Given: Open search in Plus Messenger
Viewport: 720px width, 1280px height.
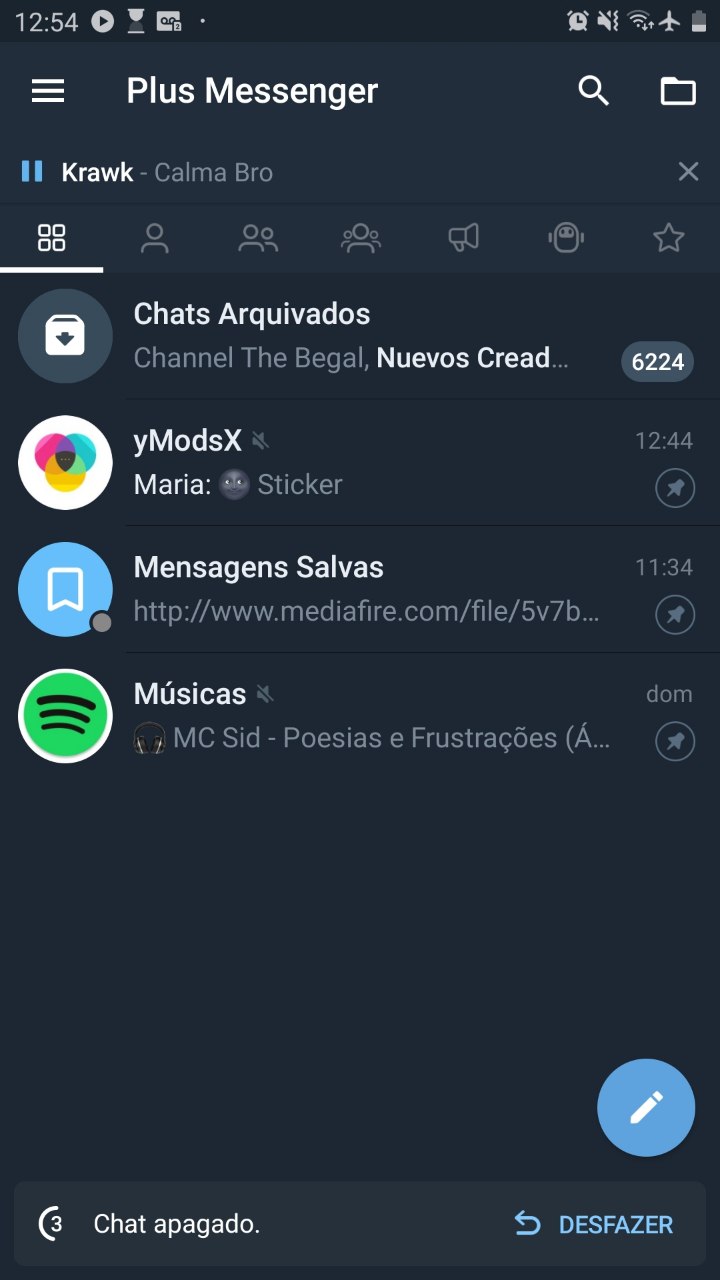Looking at the screenshot, I should (593, 91).
